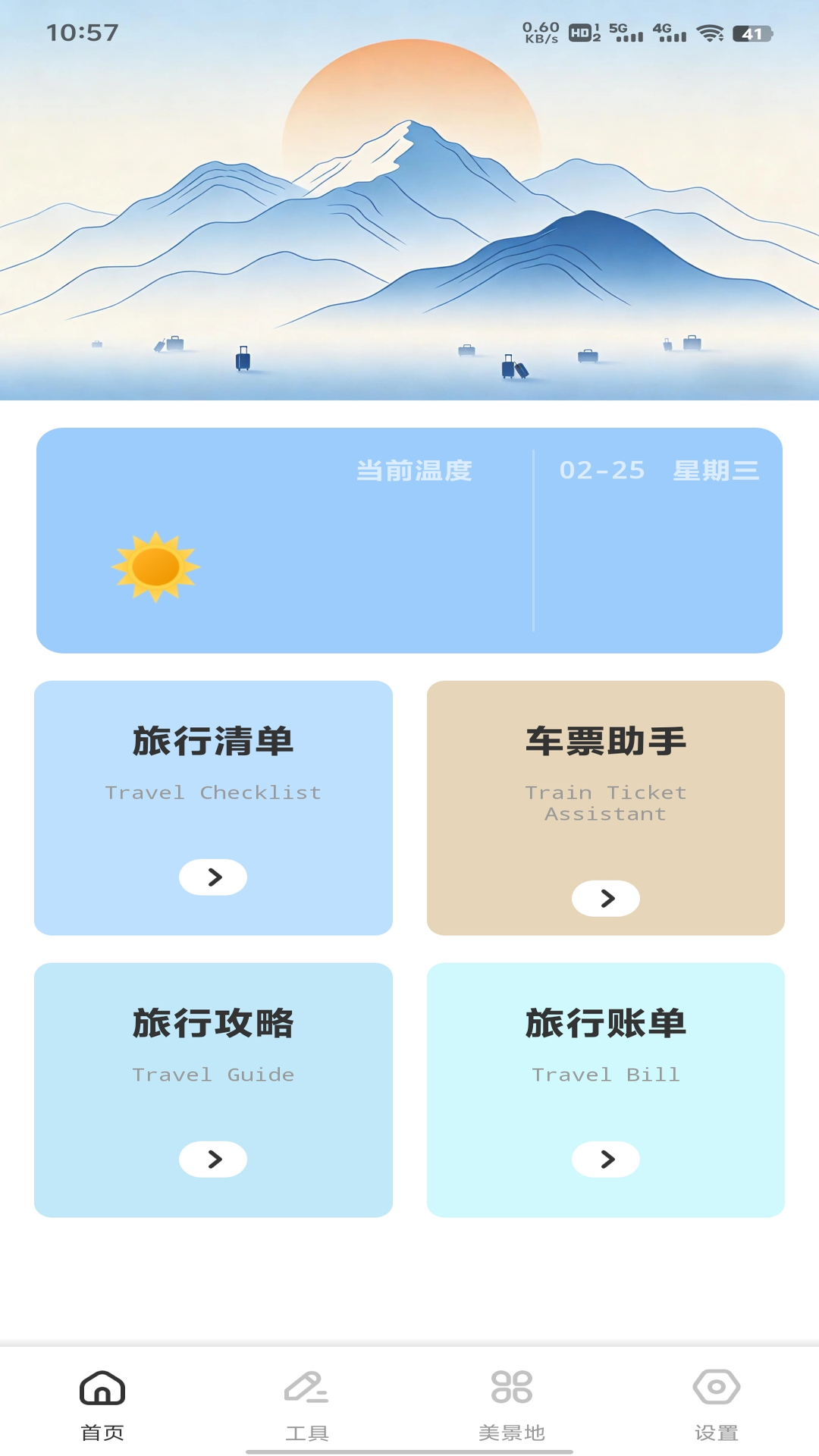Tap the 02-25 星期三 date display
819x1456 pixels.
point(659,470)
